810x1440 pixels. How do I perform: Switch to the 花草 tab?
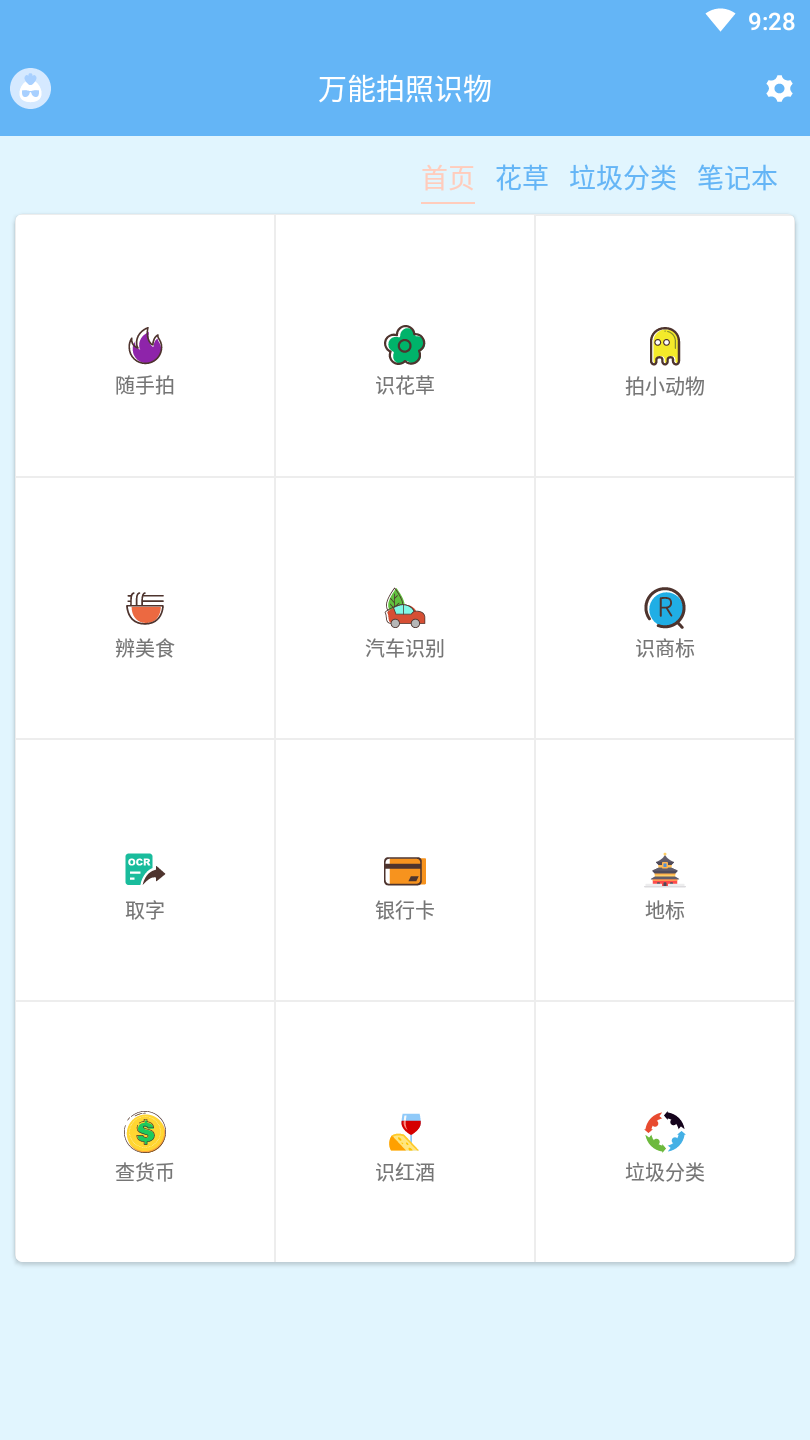tap(522, 178)
